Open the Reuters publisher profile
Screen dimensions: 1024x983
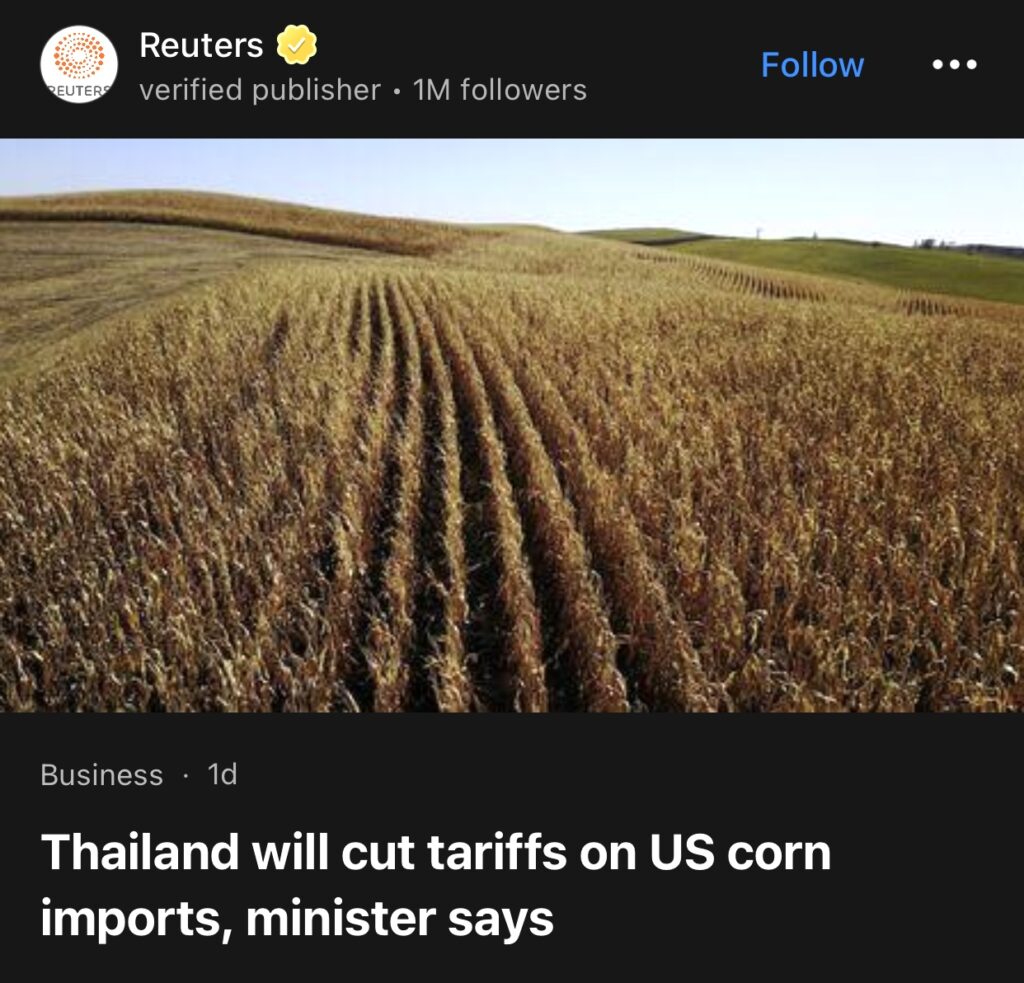(x=201, y=45)
